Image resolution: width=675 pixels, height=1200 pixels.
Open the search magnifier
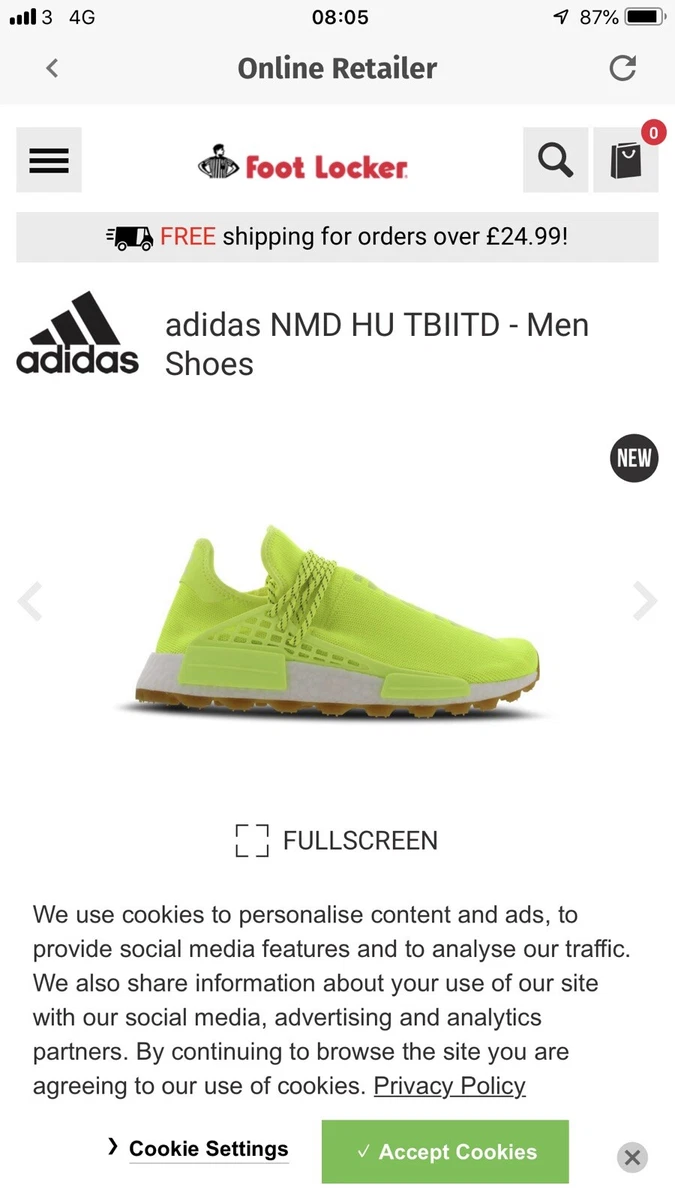coord(556,160)
